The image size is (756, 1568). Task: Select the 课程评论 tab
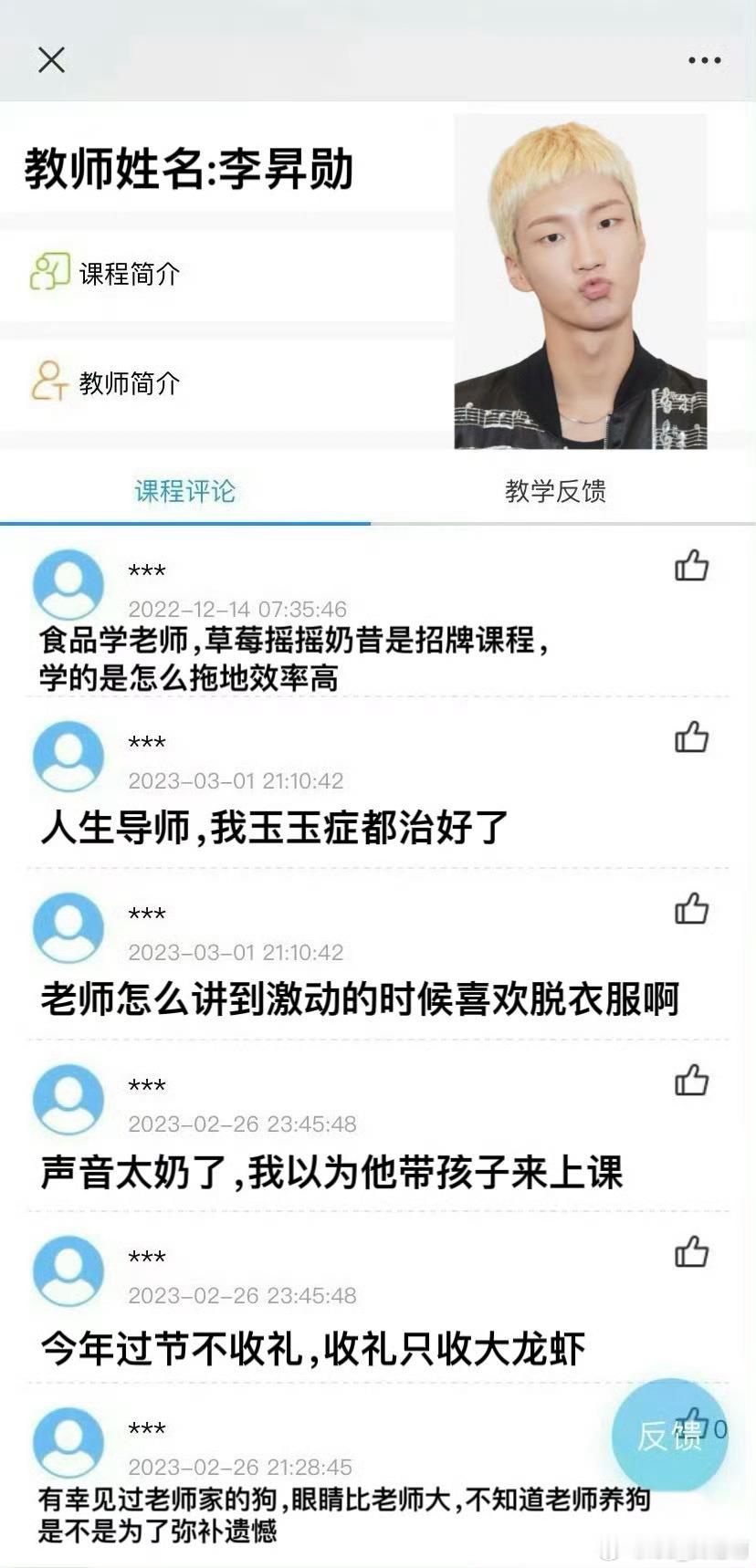coord(185,490)
